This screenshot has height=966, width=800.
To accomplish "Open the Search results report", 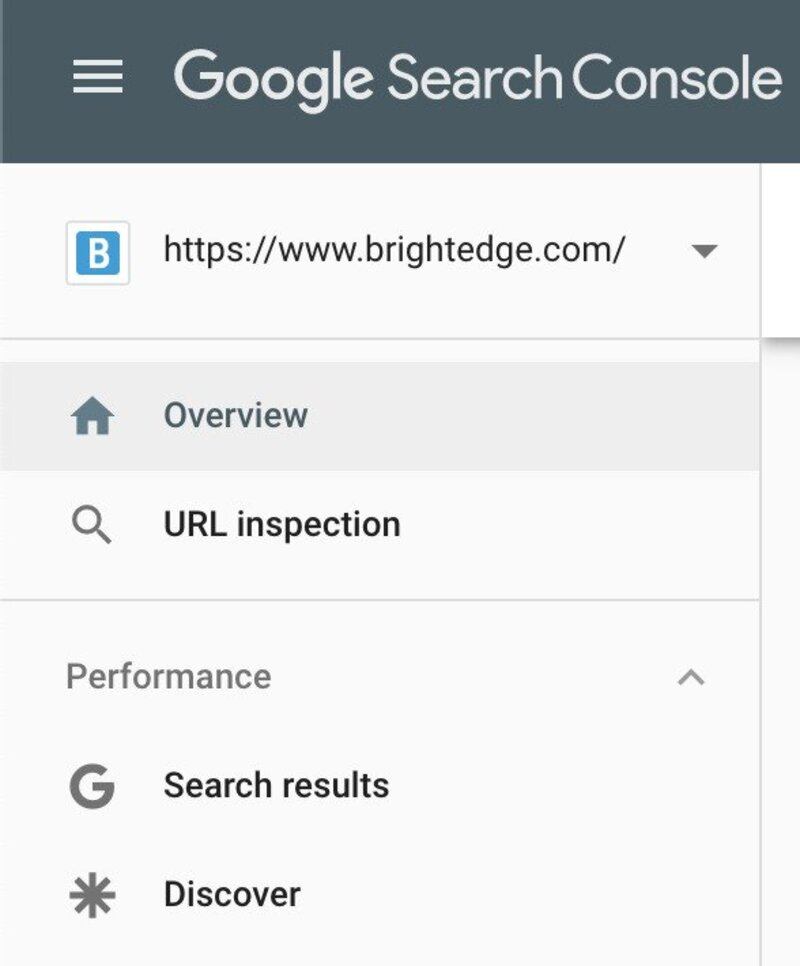I will (276, 785).
